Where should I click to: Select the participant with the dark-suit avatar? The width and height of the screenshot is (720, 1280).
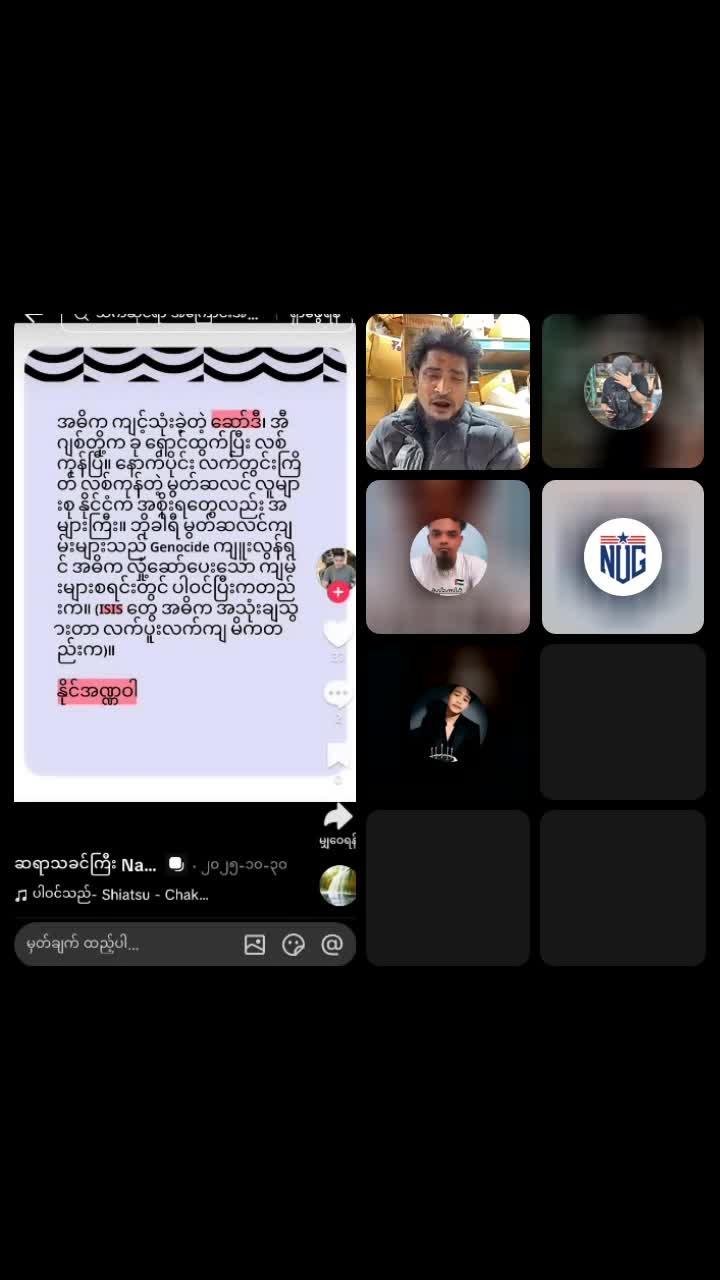pos(447,722)
